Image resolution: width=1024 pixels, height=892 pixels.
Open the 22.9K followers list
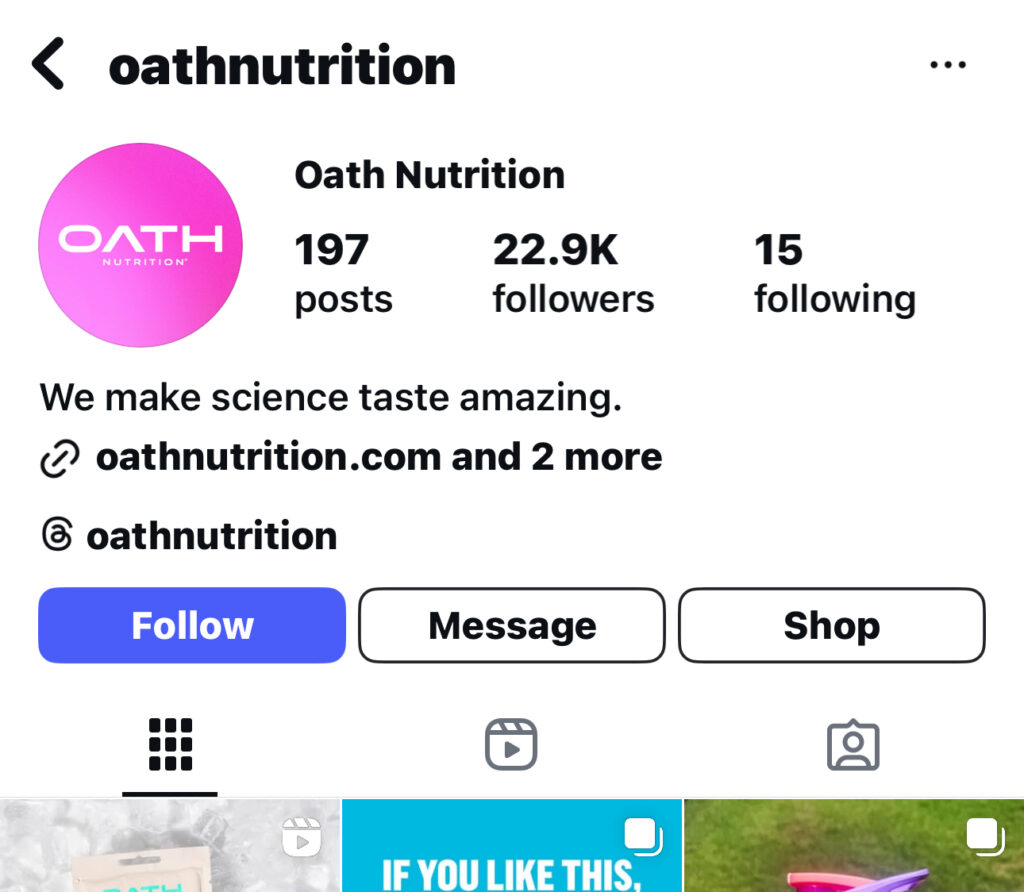pos(573,273)
